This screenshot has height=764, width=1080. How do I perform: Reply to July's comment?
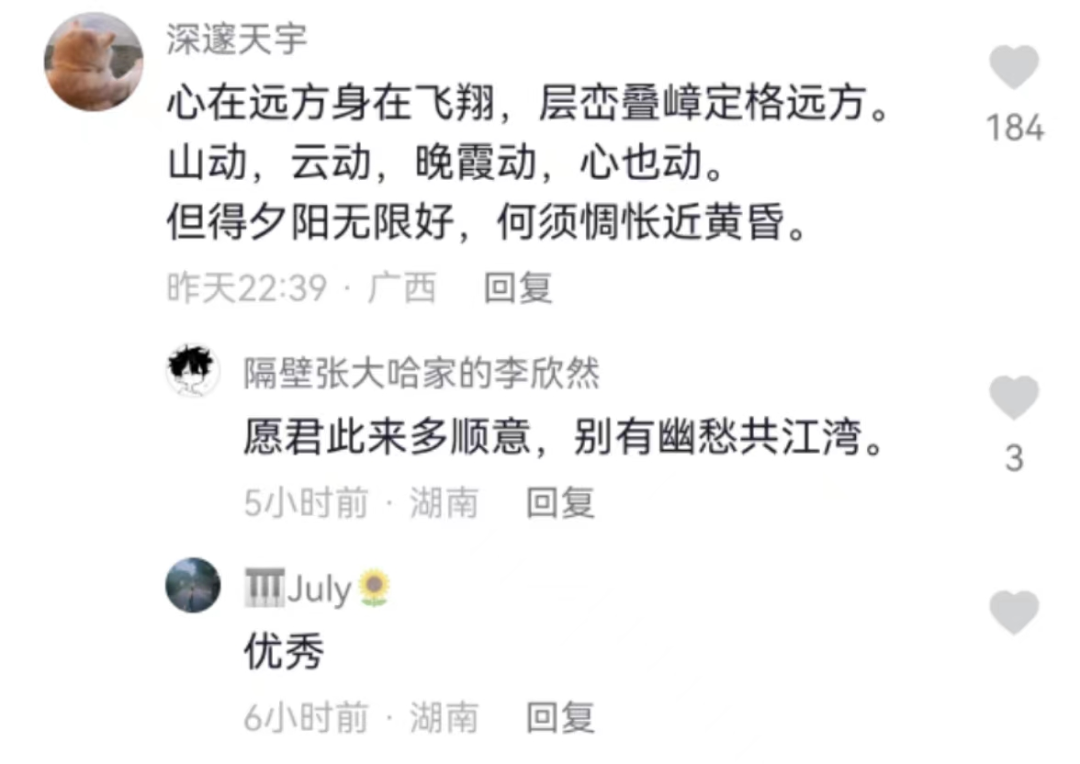560,717
